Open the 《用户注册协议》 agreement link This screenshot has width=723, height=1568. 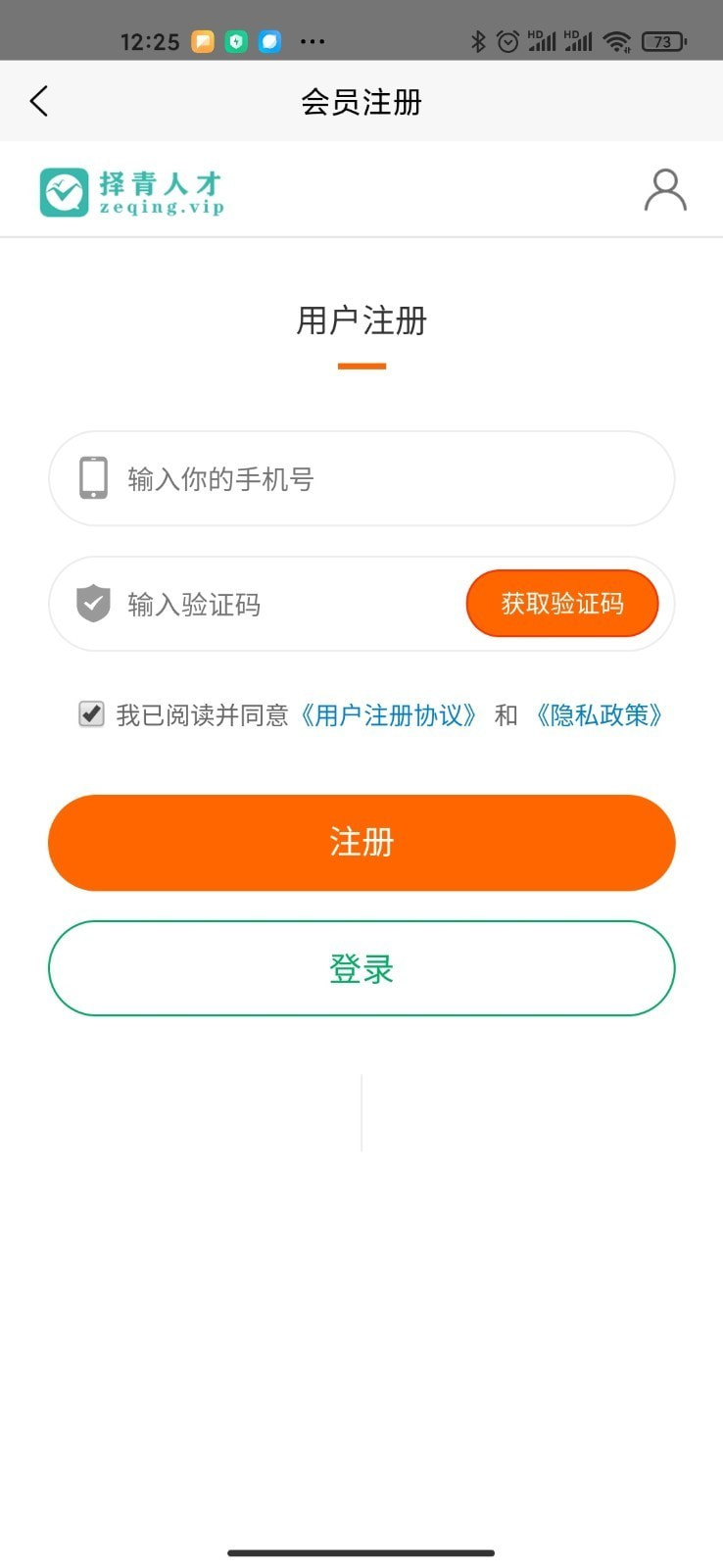click(390, 716)
